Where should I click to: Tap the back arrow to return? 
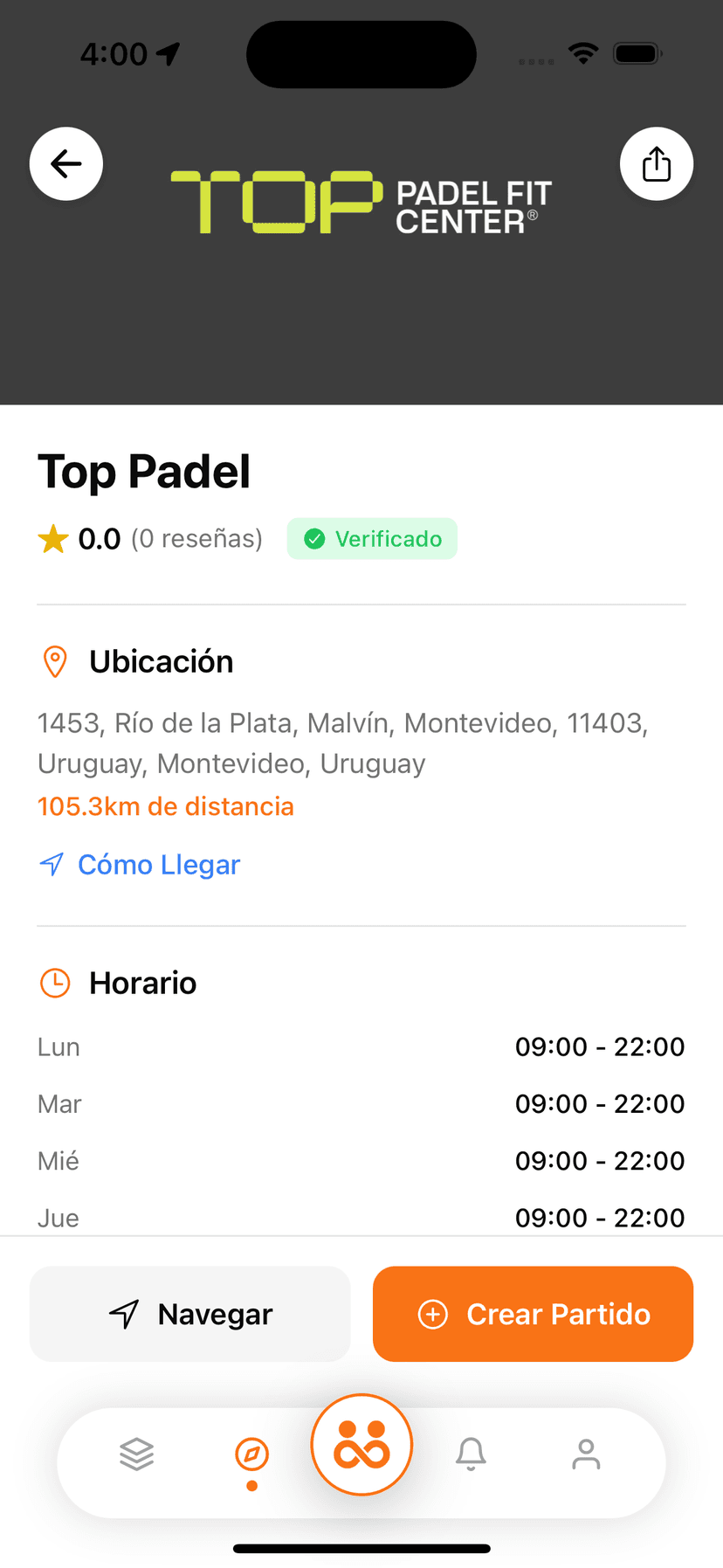66,163
